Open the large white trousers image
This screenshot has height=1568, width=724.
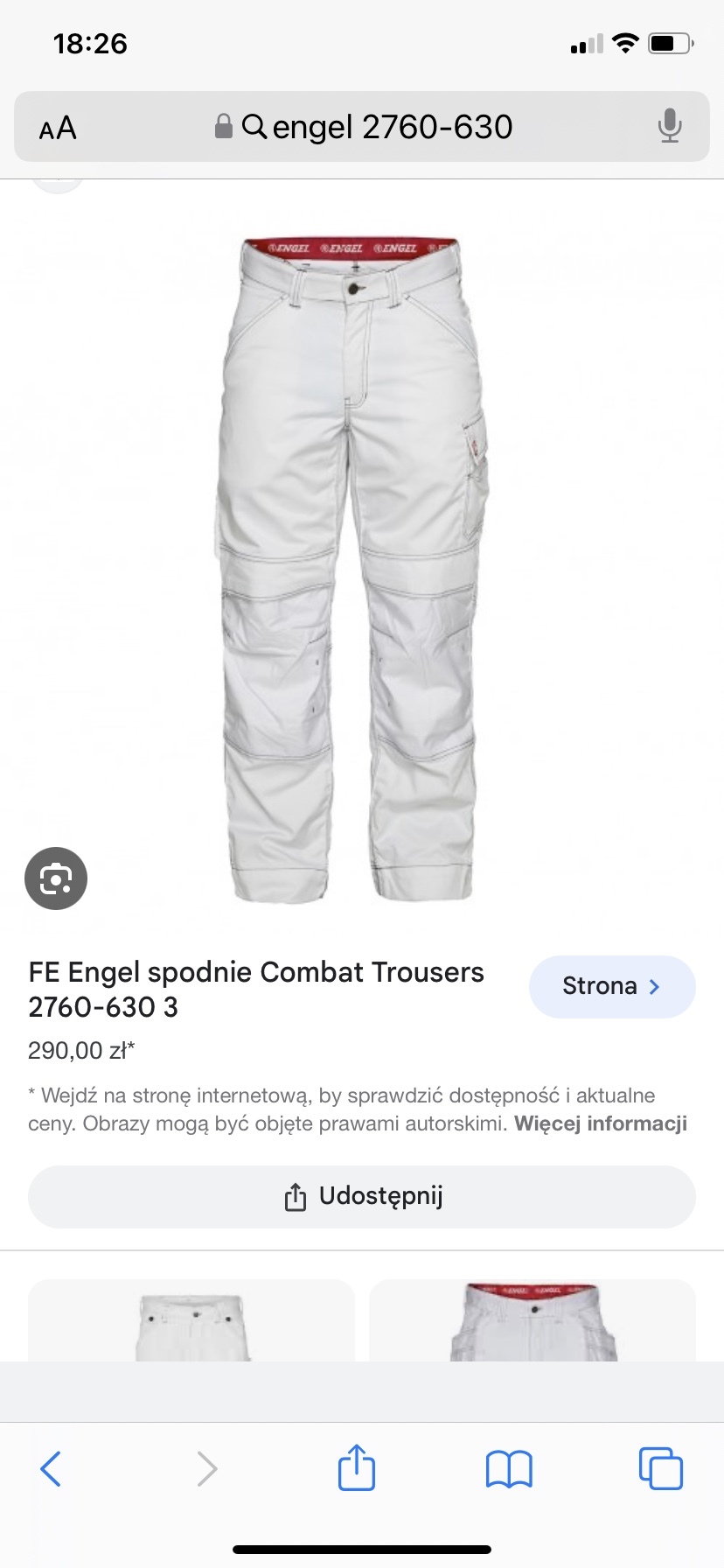pyautogui.click(x=354, y=569)
